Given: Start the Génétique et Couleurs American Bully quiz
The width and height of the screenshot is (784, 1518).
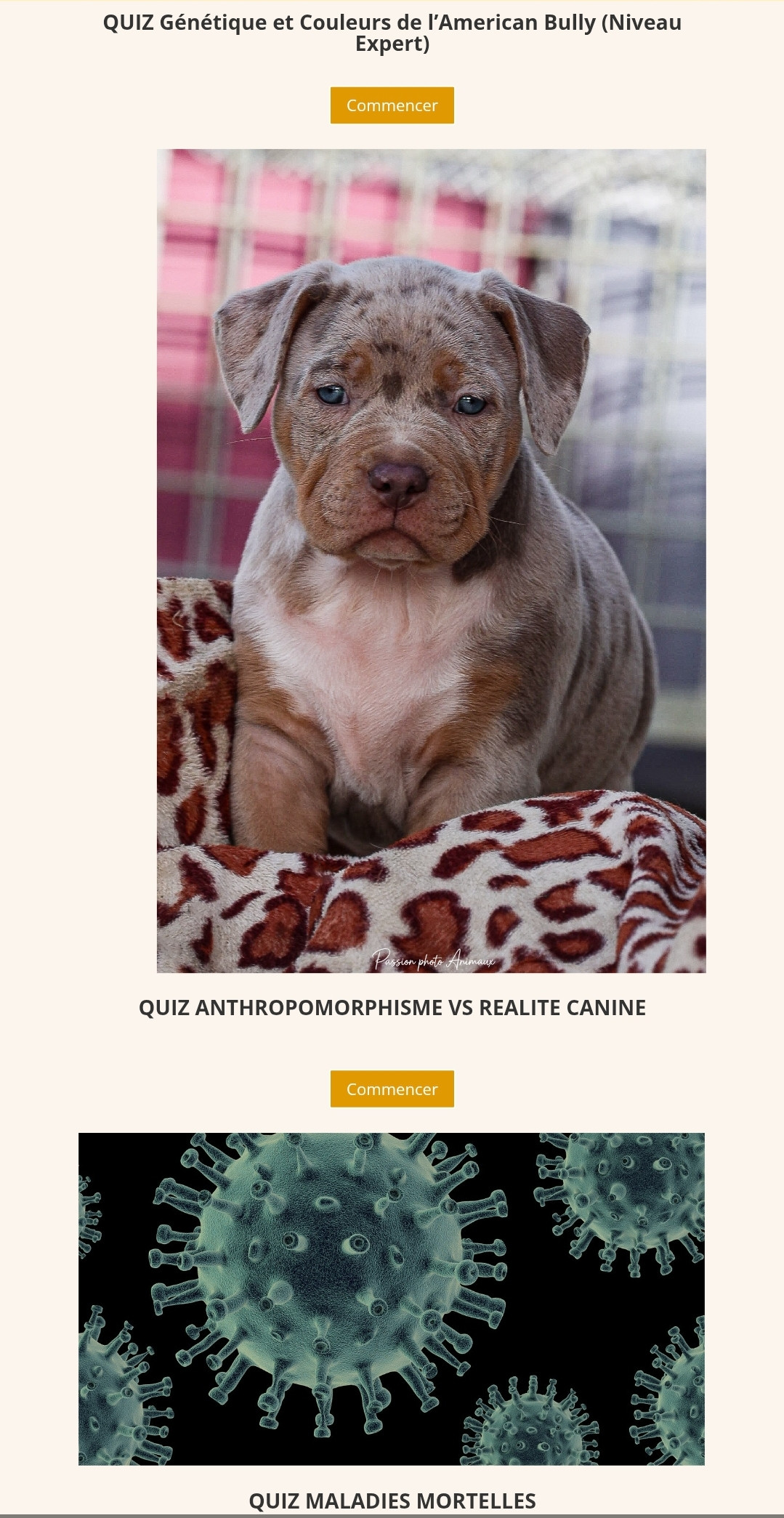Looking at the screenshot, I should point(392,105).
